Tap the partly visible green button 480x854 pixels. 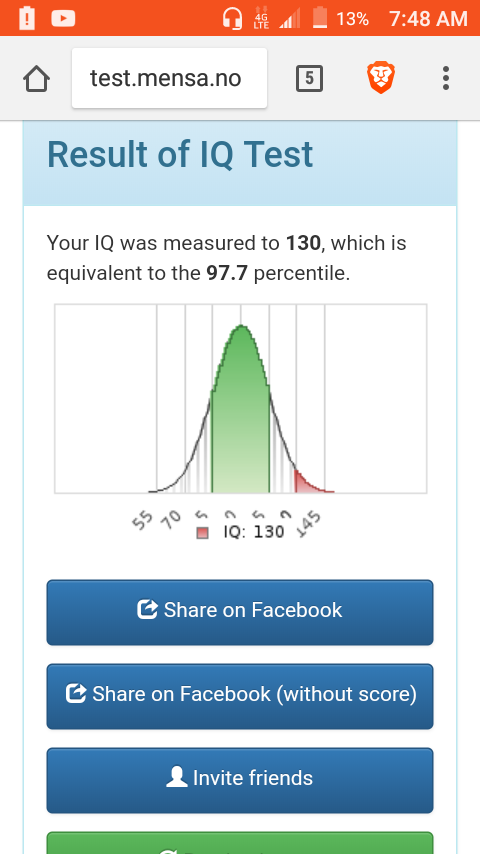click(240, 843)
